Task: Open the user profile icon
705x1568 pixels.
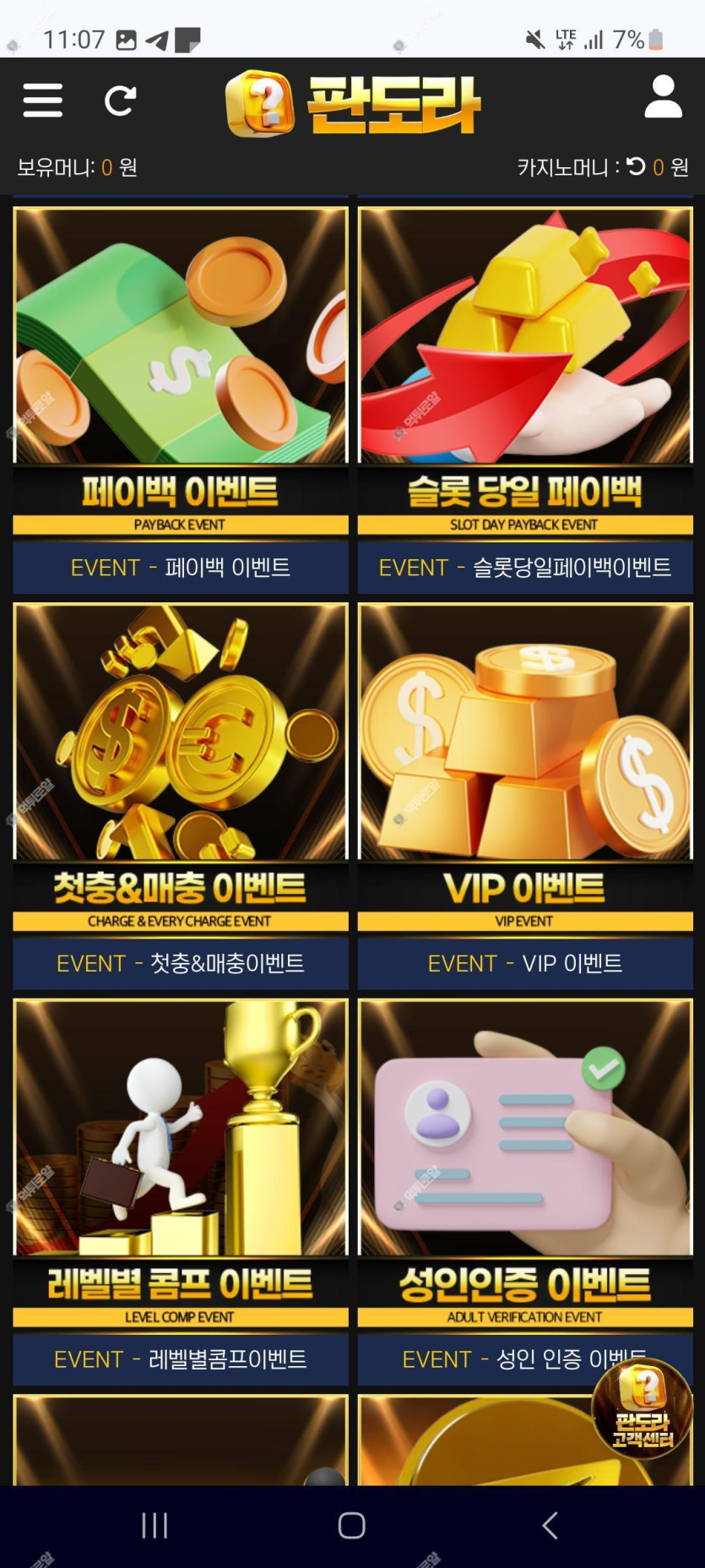Action: coord(663,97)
